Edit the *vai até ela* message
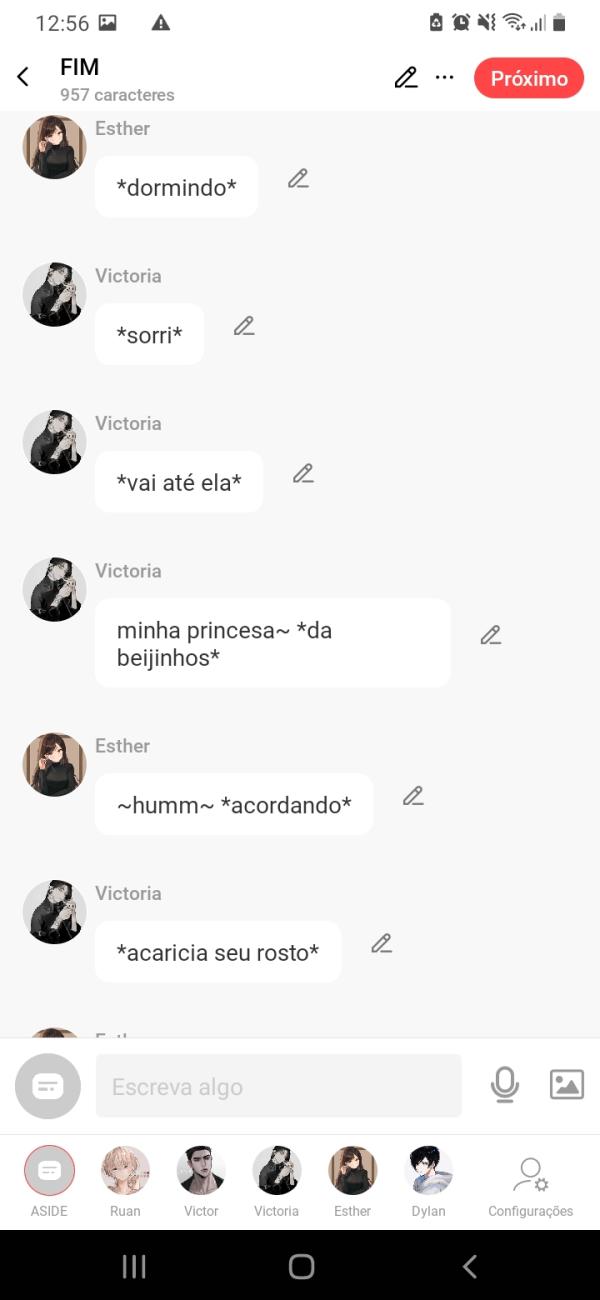The width and height of the screenshot is (600, 1300). coord(303,474)
